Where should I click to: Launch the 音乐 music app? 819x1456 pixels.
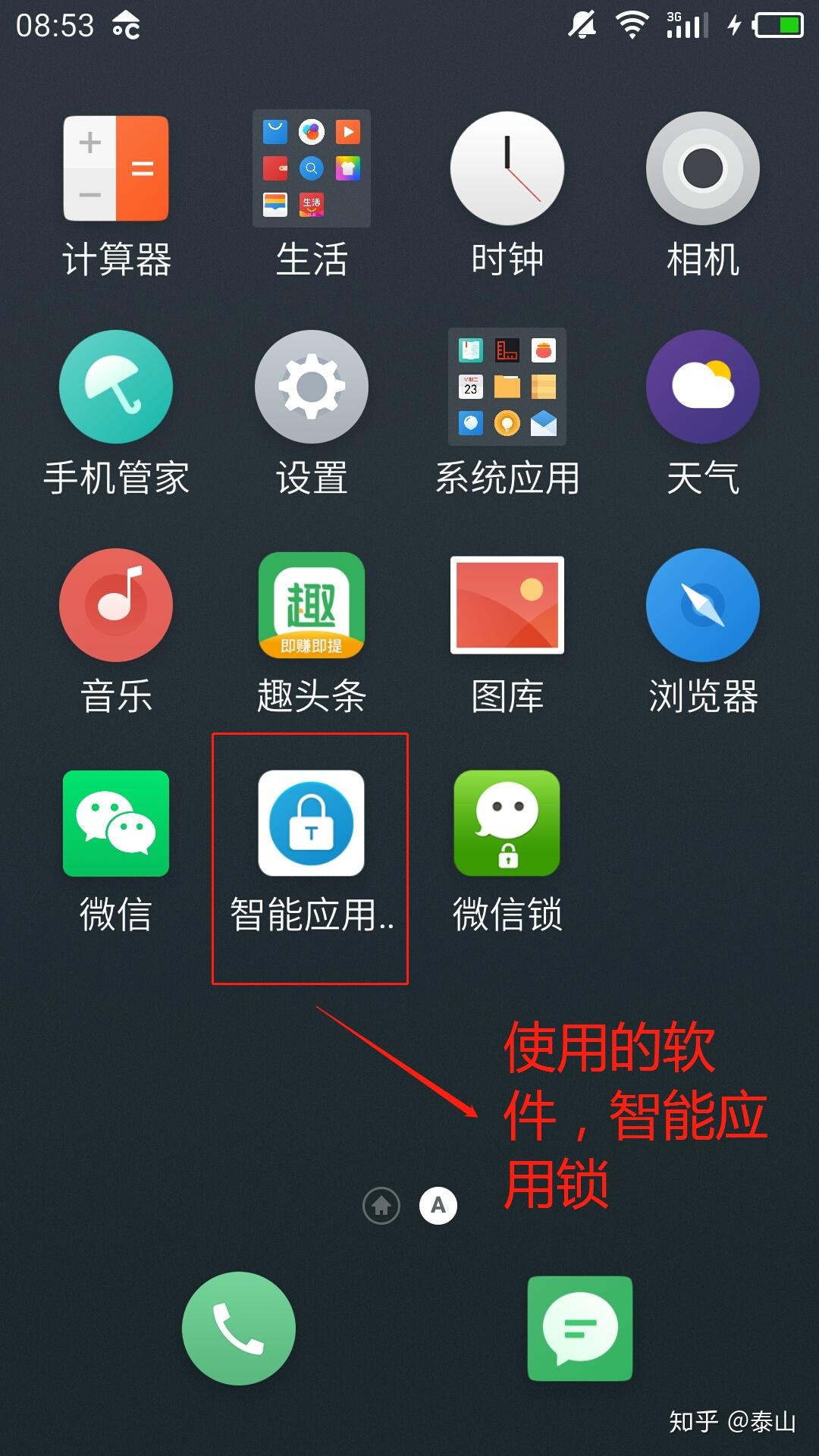coord(116,605)
